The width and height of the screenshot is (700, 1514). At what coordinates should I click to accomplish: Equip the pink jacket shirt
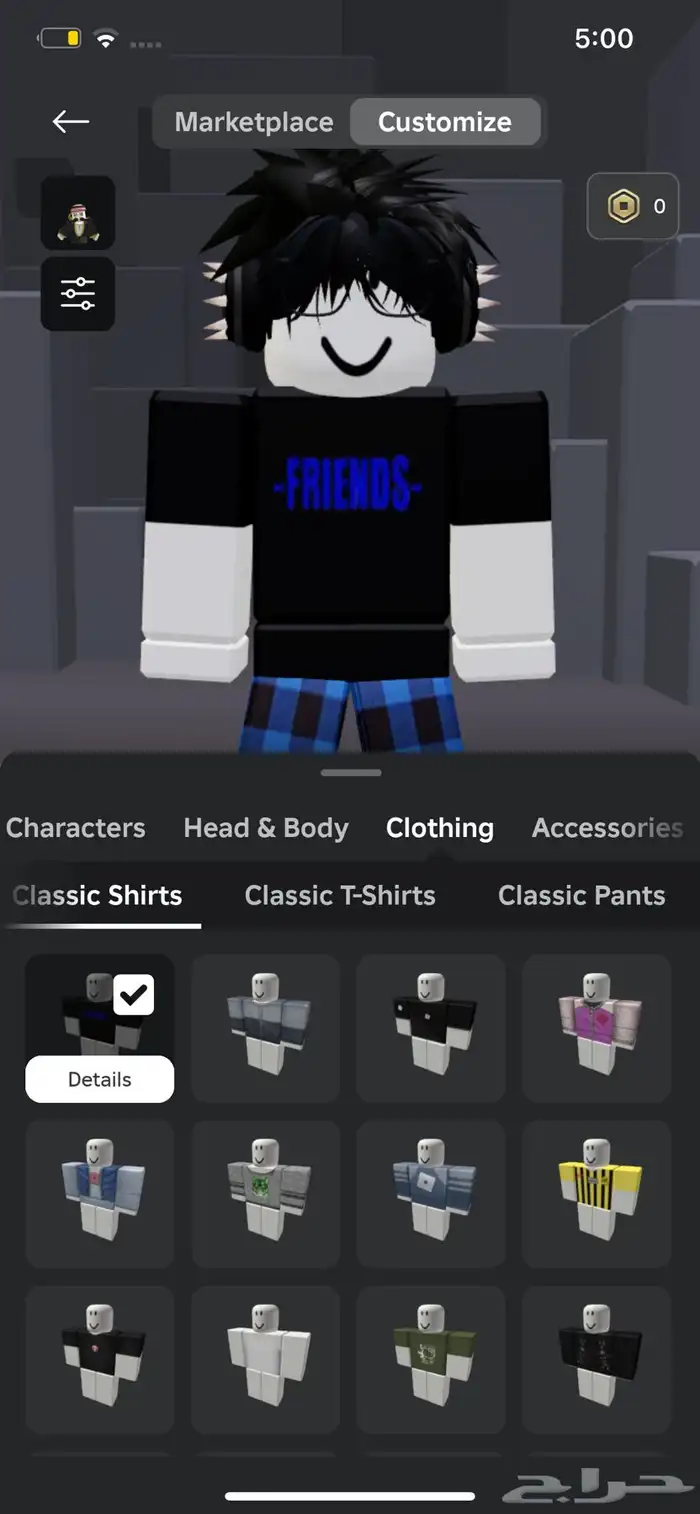(596, 1027)
